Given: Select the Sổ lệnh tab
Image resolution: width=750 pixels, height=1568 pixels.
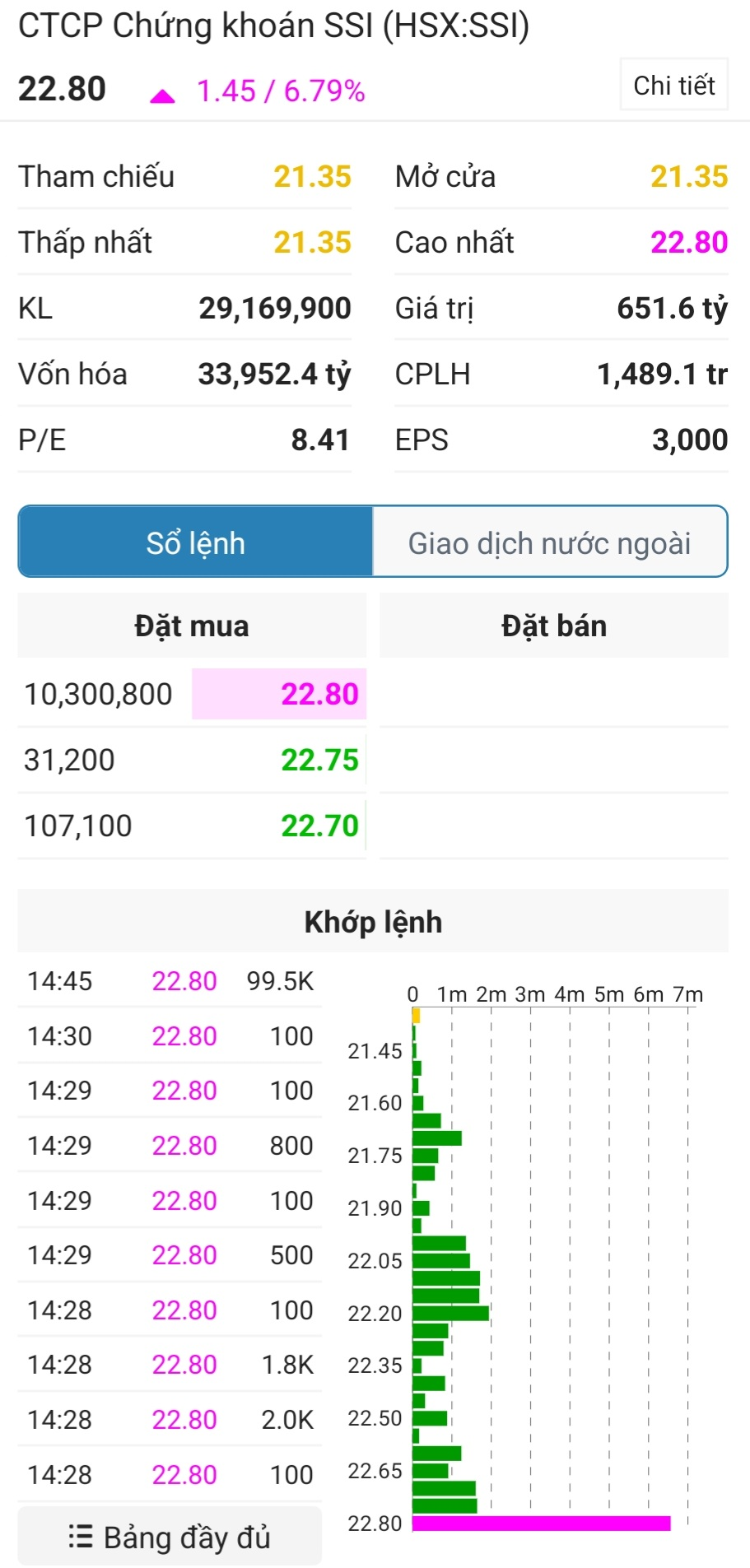Looking at the screenshot, I should 196,542.
